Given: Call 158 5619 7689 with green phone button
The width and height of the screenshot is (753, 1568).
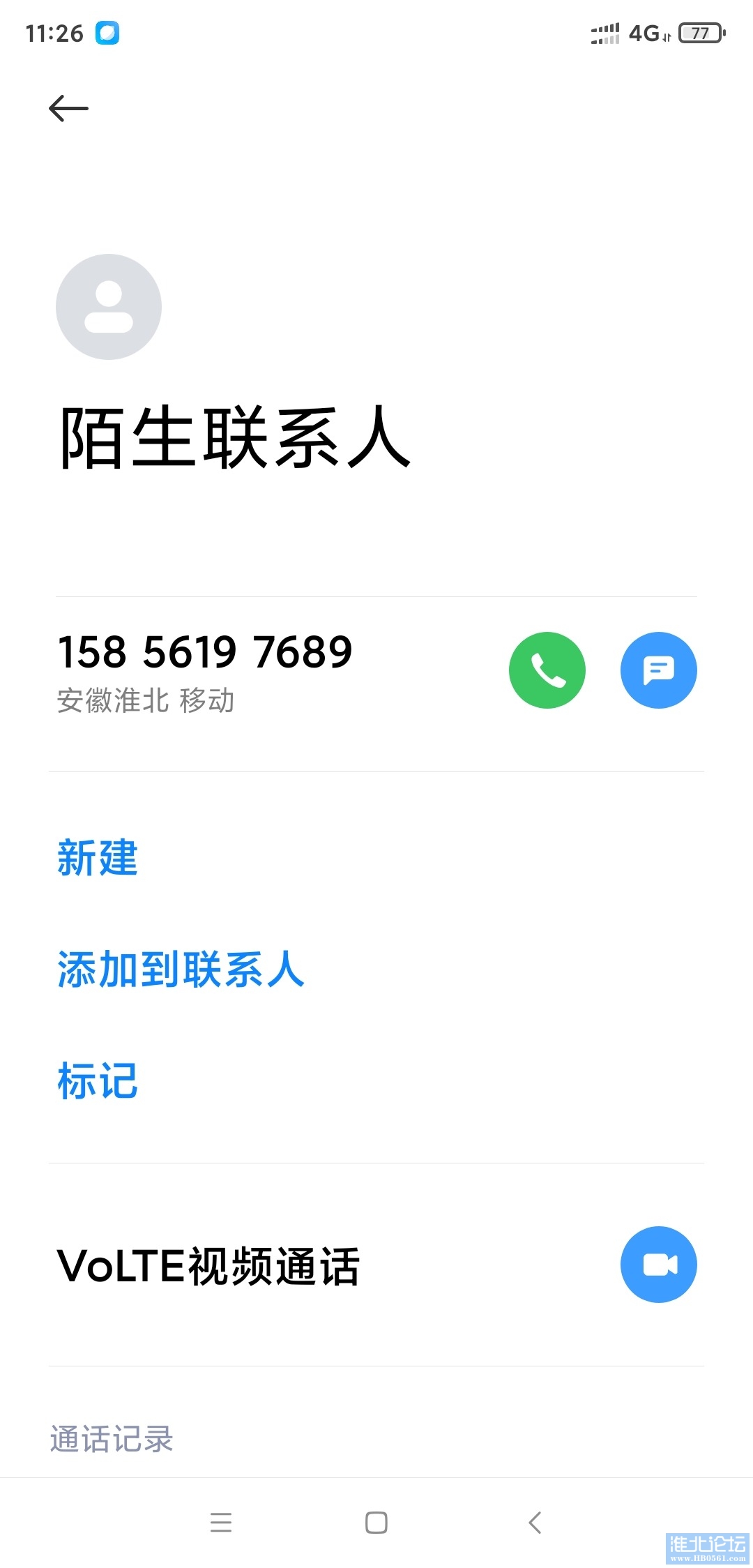Looking at the screenshot, I should click(547, 670).
